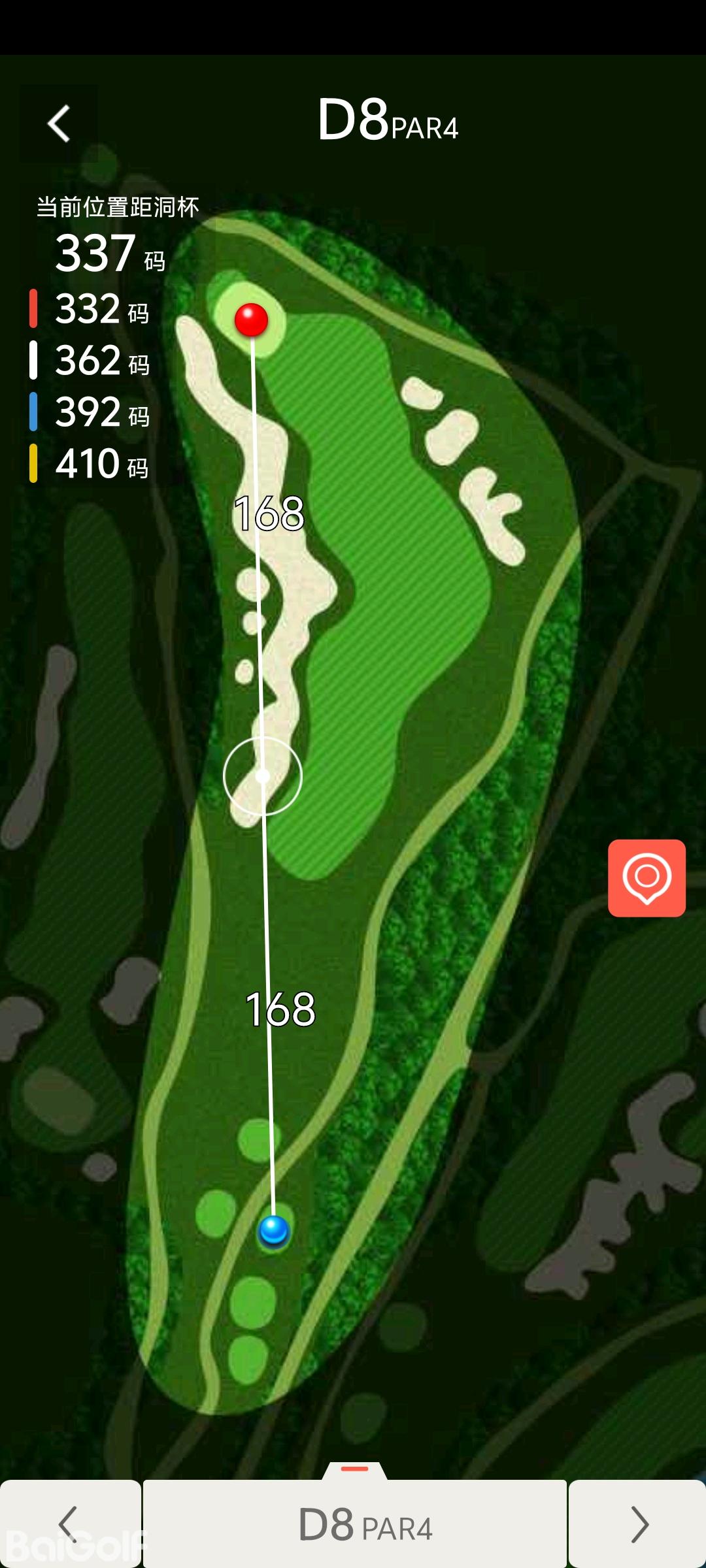The image size is (706, 1568).
Task: Advance to the next hole
Action: (637, 1524)
